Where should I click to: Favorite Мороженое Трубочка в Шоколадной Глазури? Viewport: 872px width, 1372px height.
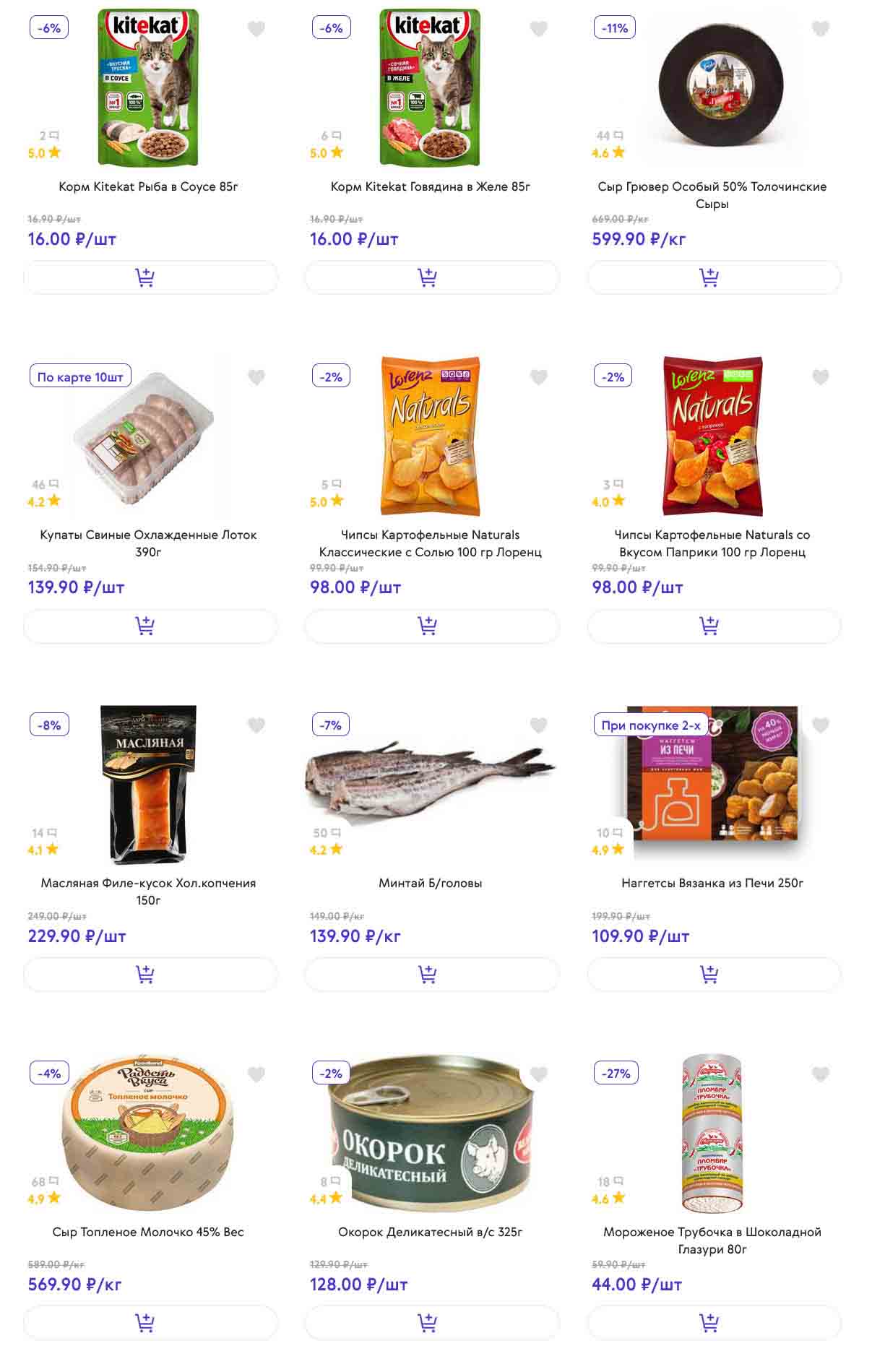(820, 1074)
